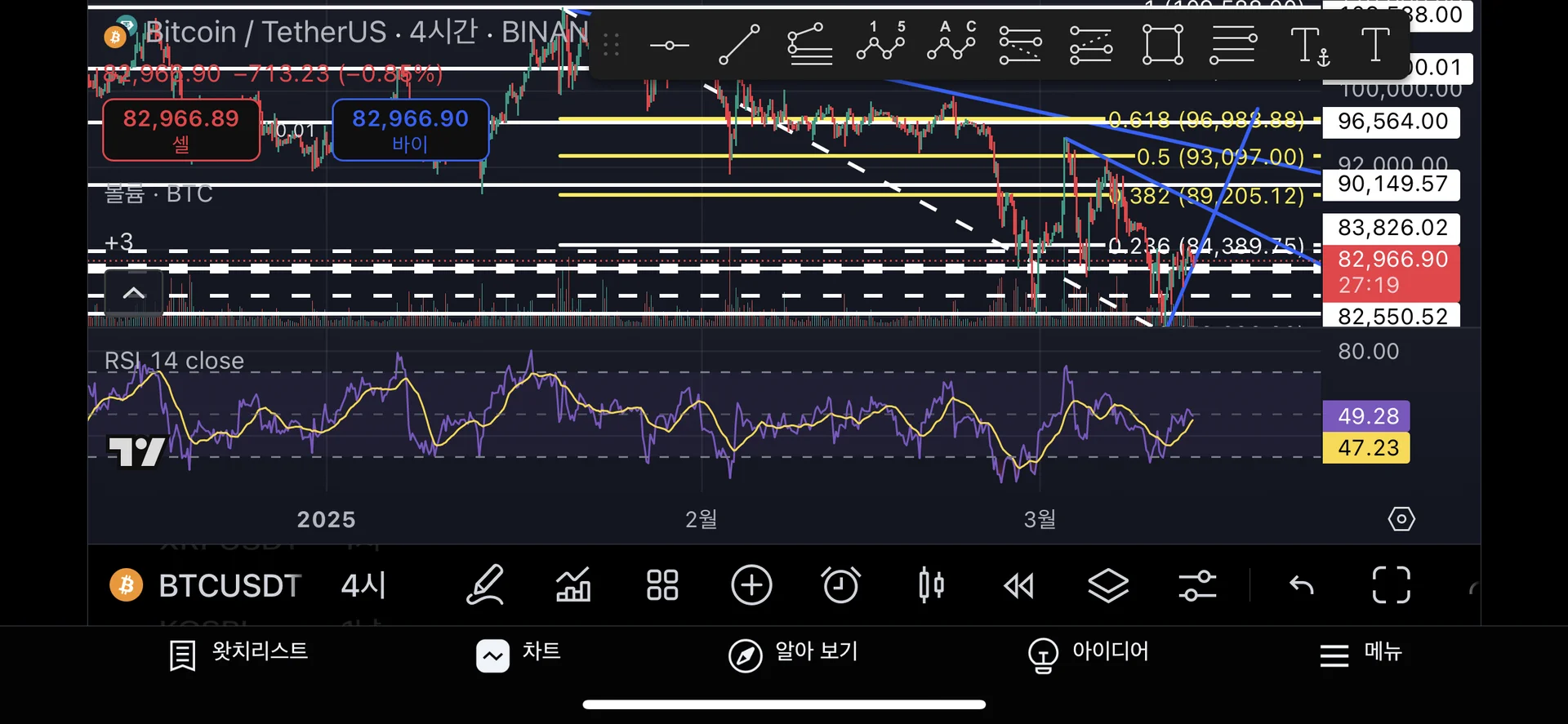Select the plain text annotation tool
This screenshot has height=724, width=1568.
point(1375,44)
